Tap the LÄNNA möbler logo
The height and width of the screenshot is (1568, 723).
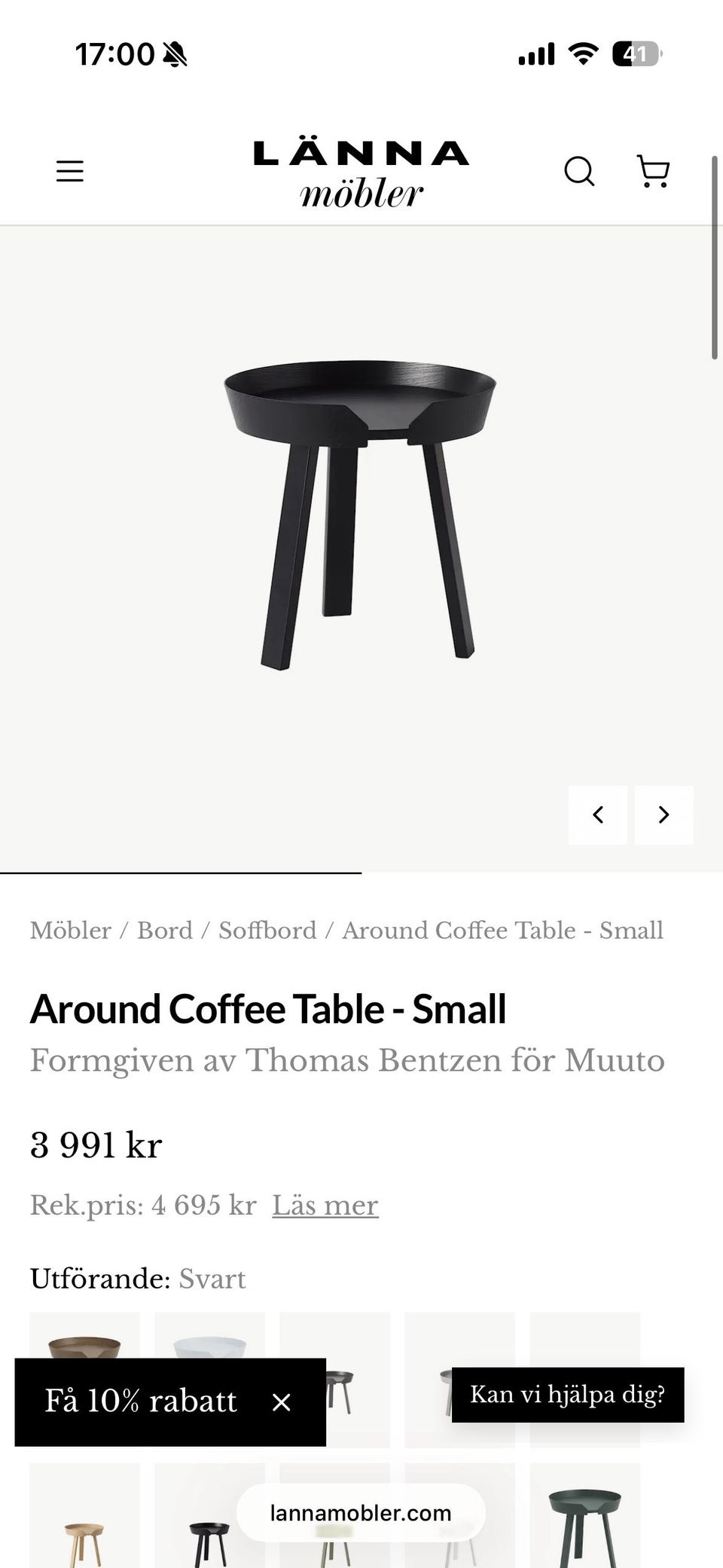(x=361, y=173)
